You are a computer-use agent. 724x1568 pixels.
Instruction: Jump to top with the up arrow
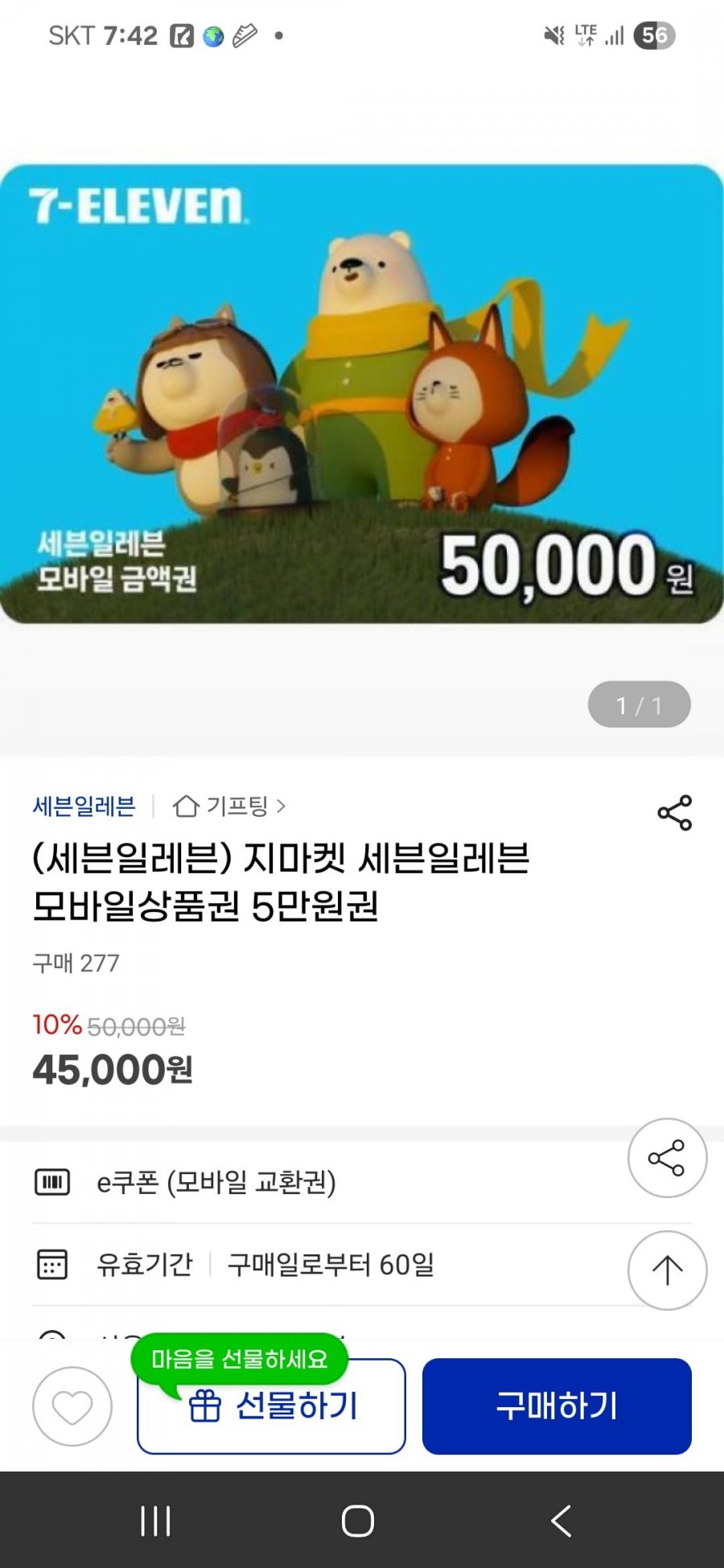(x=667, y=1270)
